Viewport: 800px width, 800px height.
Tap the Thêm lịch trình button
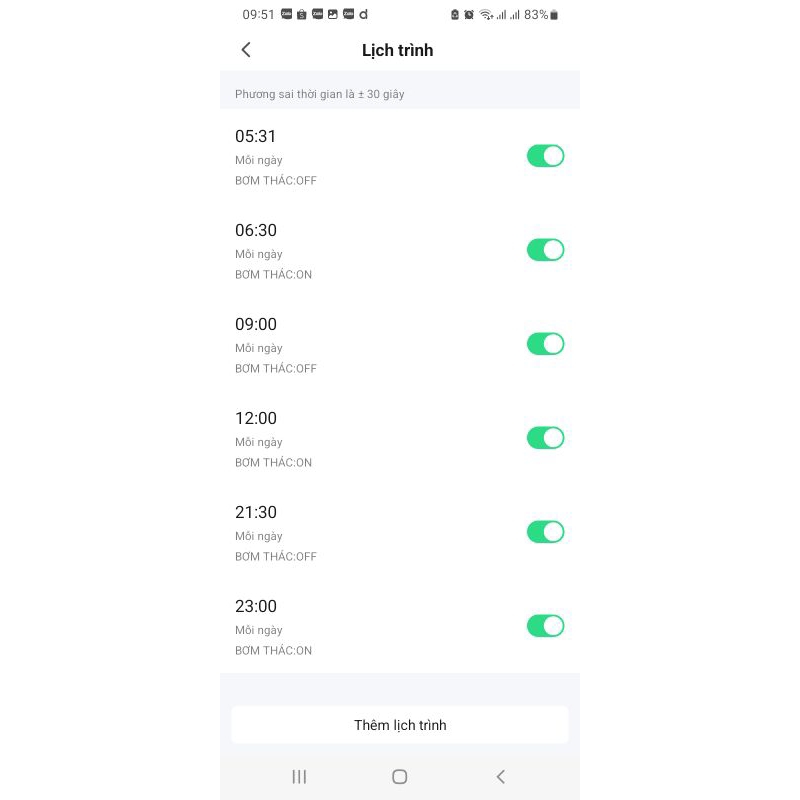[400, 725]
